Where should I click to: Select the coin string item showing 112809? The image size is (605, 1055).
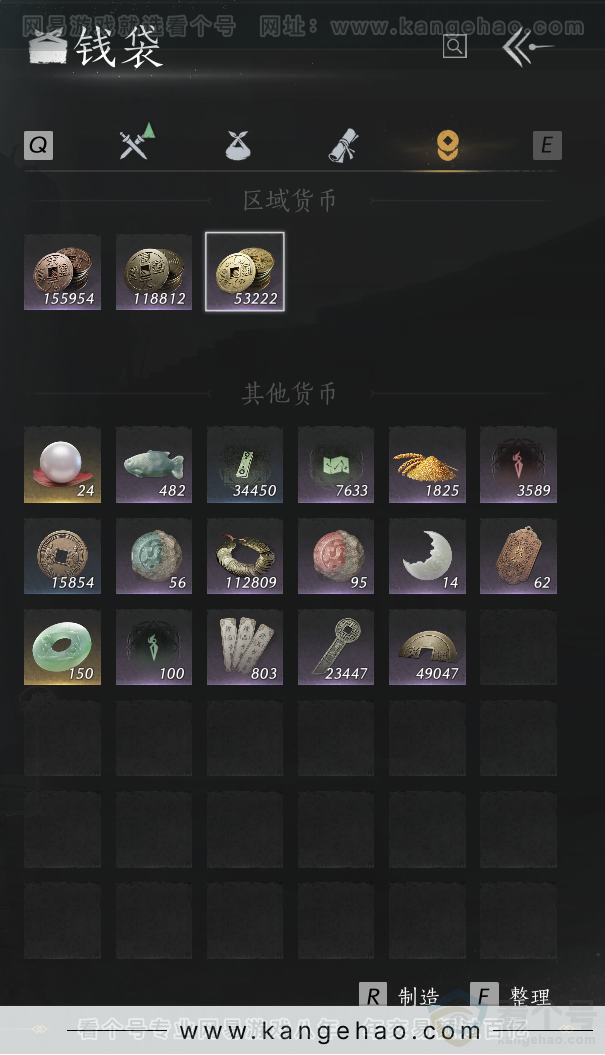245,556
